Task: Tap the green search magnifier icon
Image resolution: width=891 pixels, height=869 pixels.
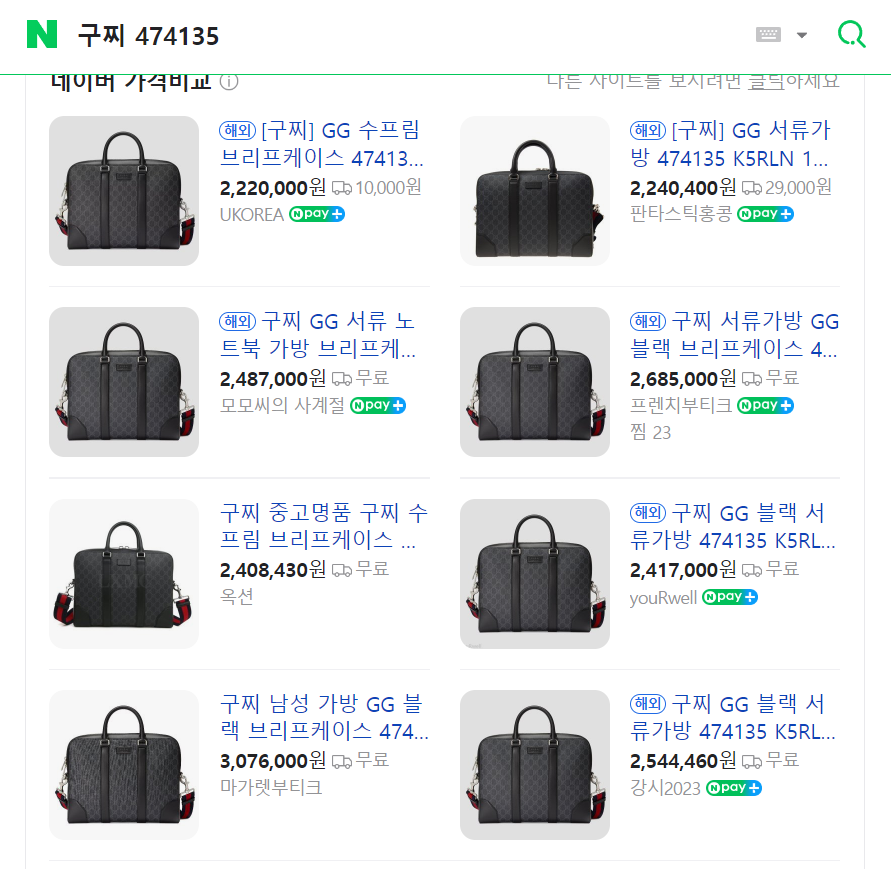Action: (x=851, y=35)
